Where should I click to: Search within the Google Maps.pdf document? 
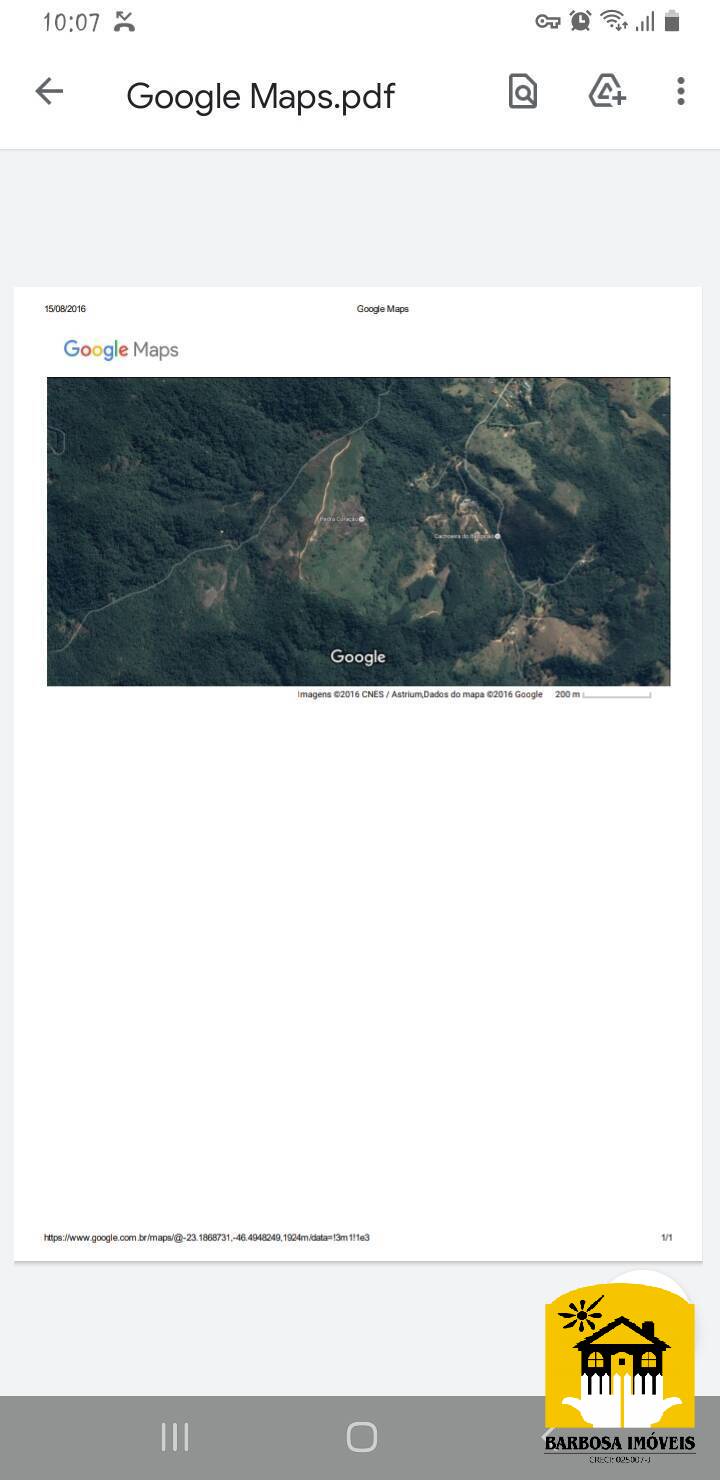click(x=523, y=92)
